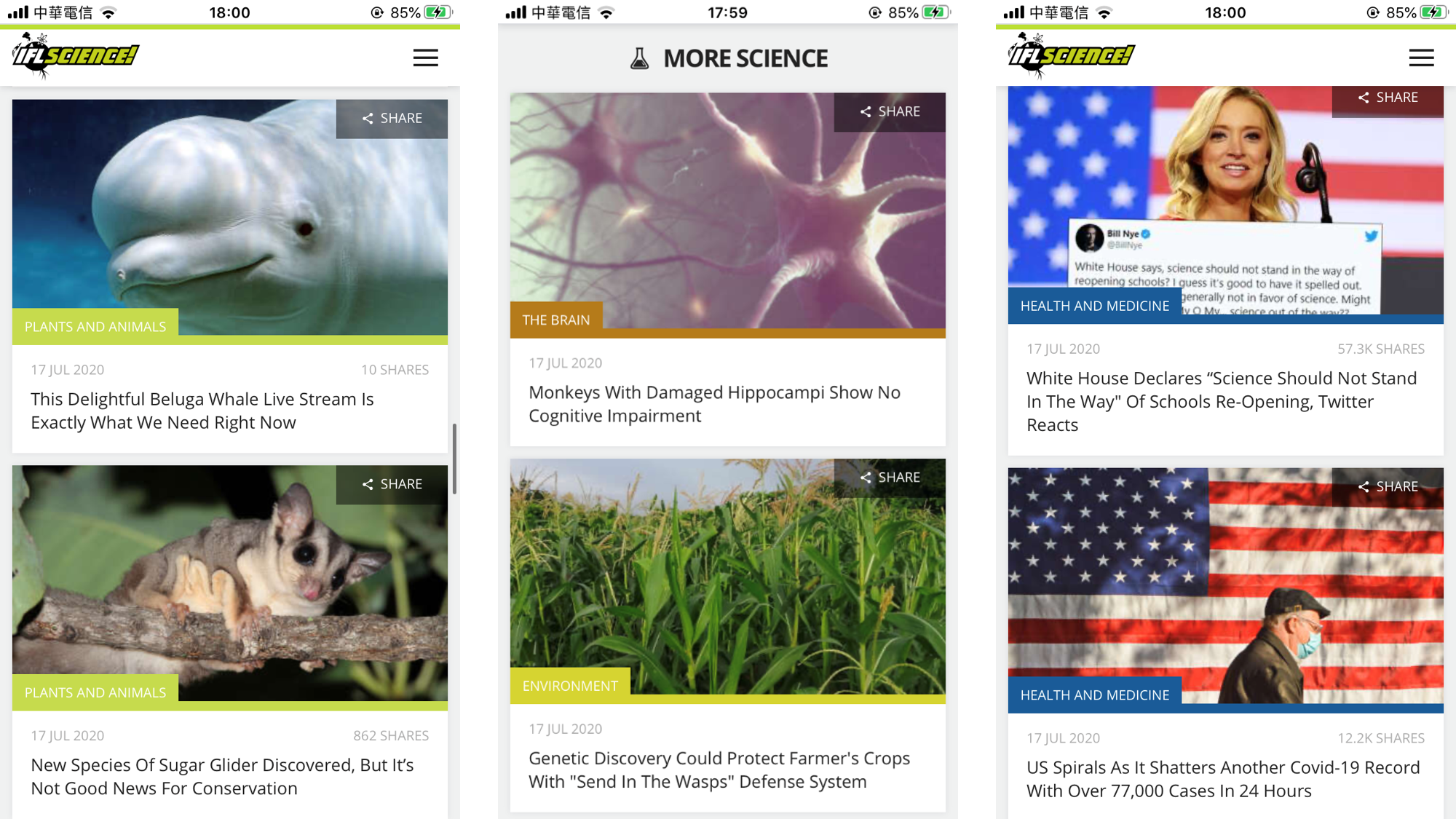Screen dimensions: 1456x819
Task: Open the Genetic Discovery crops article
Action: click(719, 769)
